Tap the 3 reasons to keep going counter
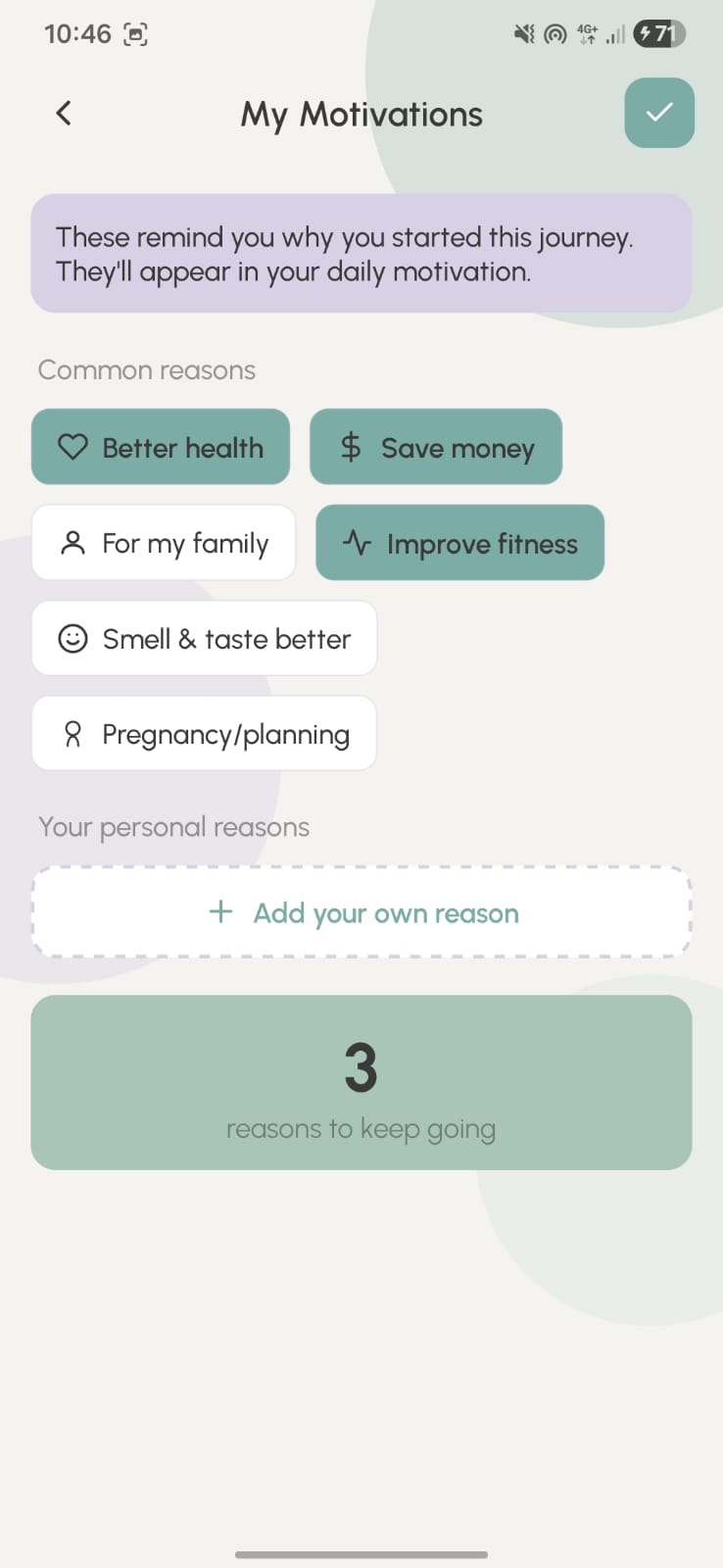 click(x=361, y=1083)
